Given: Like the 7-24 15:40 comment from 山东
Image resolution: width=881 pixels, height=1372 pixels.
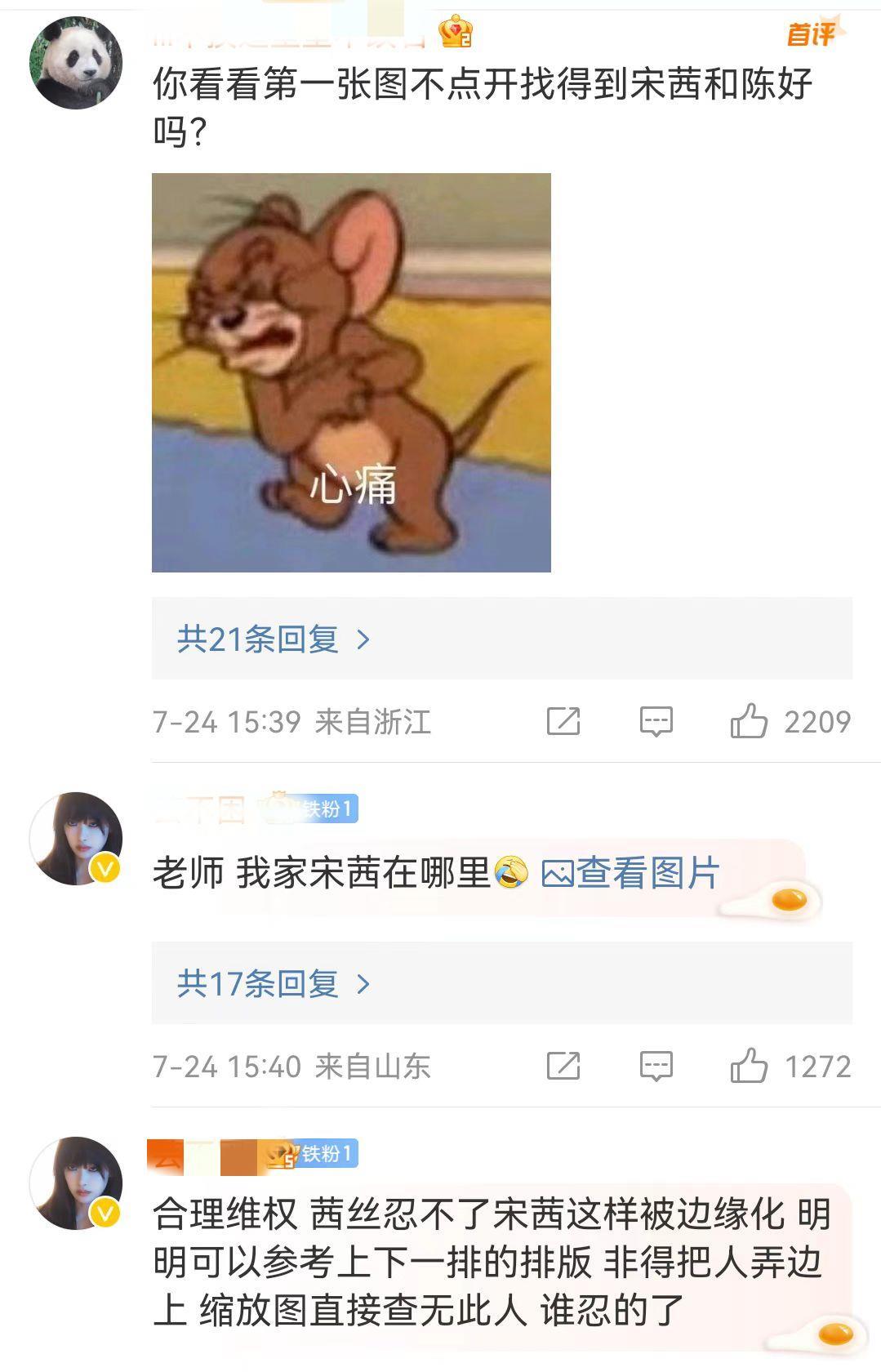Looking at the screenshot, I should pos(749,1066).
